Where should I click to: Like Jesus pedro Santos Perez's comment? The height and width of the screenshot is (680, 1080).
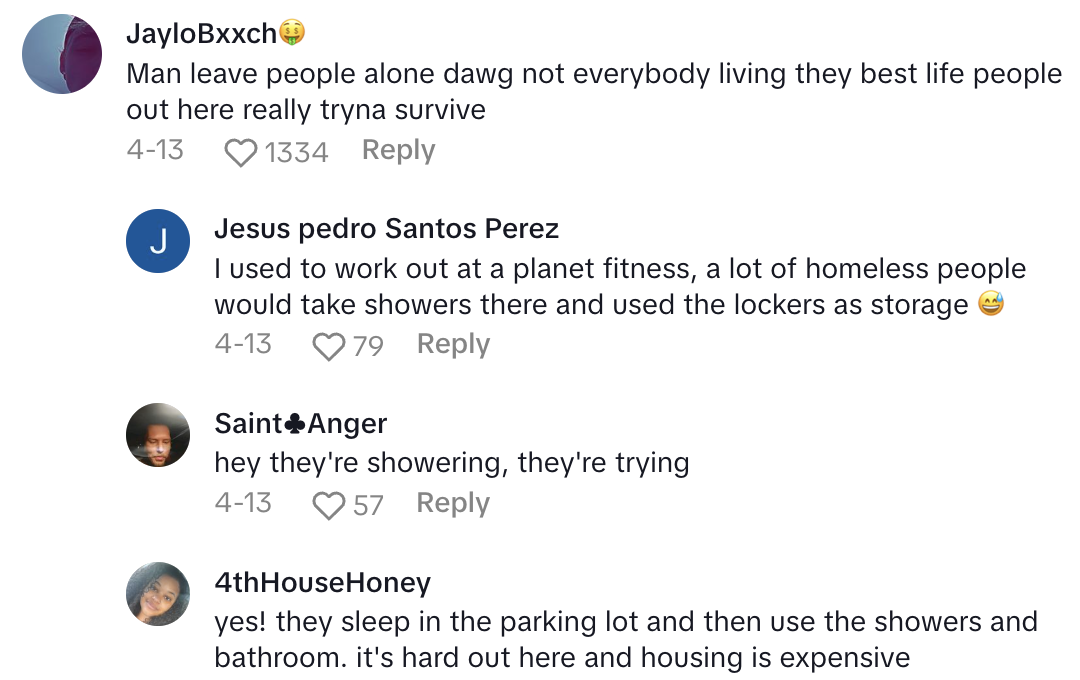(329, 346)
